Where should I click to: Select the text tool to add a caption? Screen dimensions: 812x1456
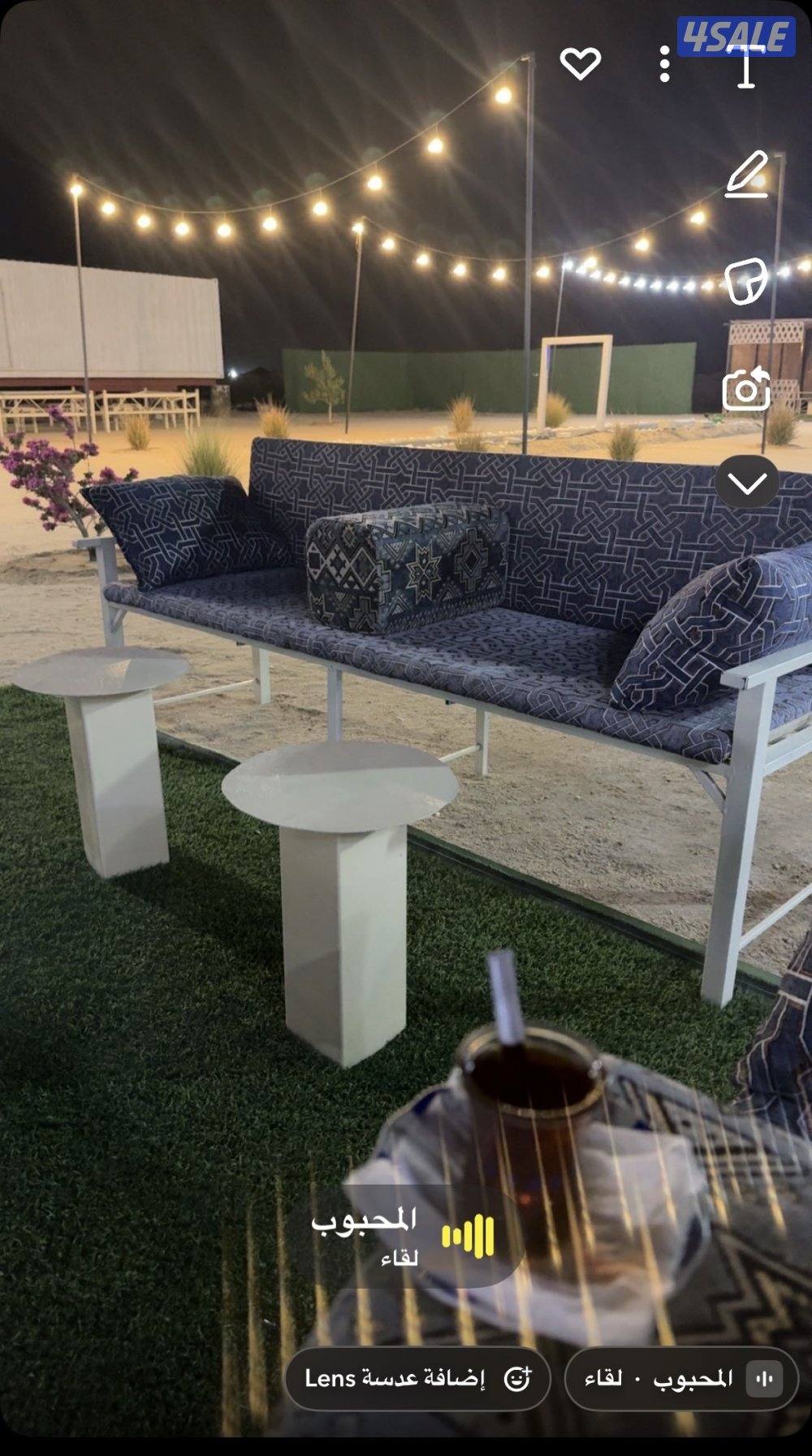[x=746, y=67]
